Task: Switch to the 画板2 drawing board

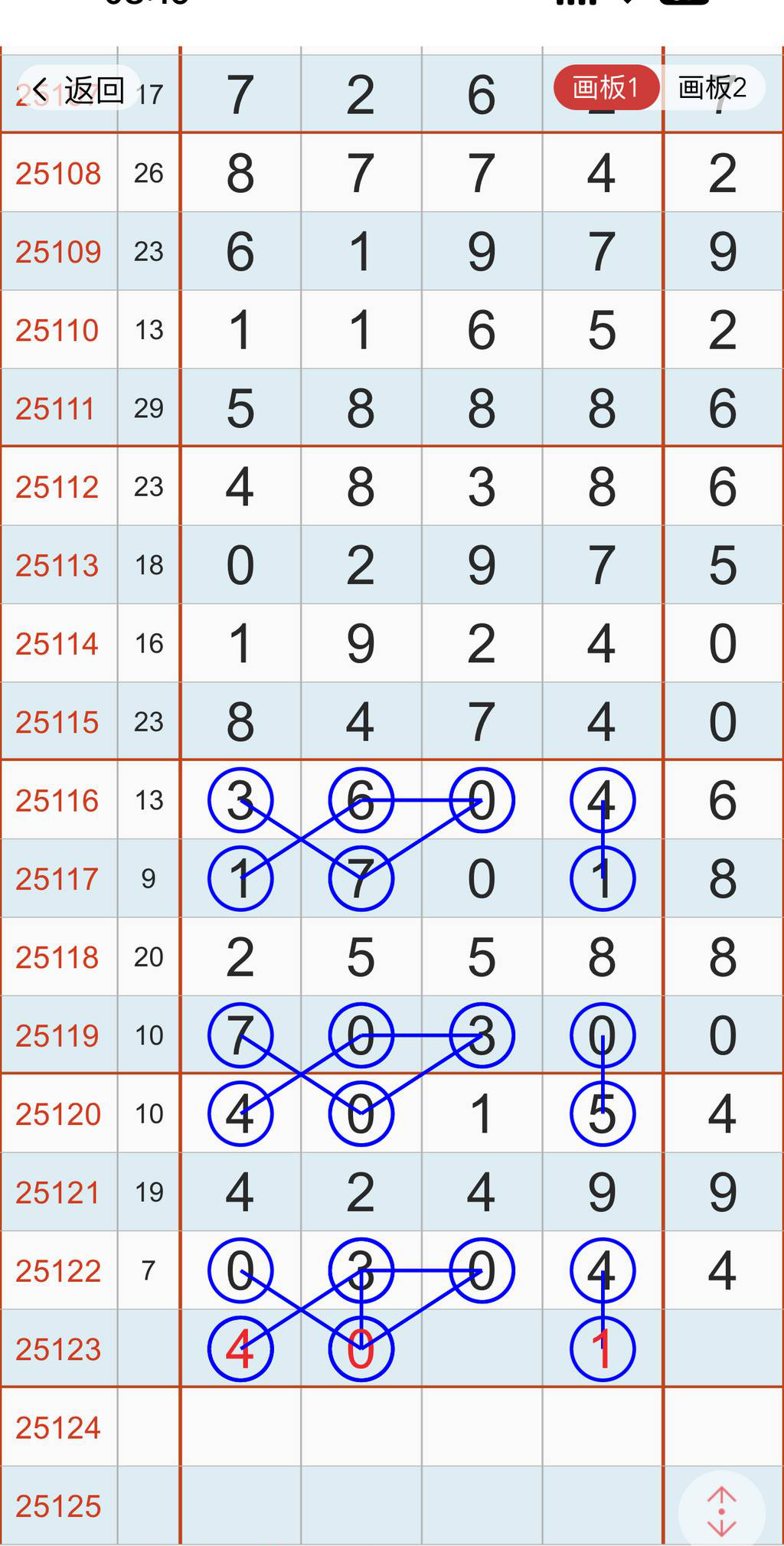Action: click(x=714, y=90)
